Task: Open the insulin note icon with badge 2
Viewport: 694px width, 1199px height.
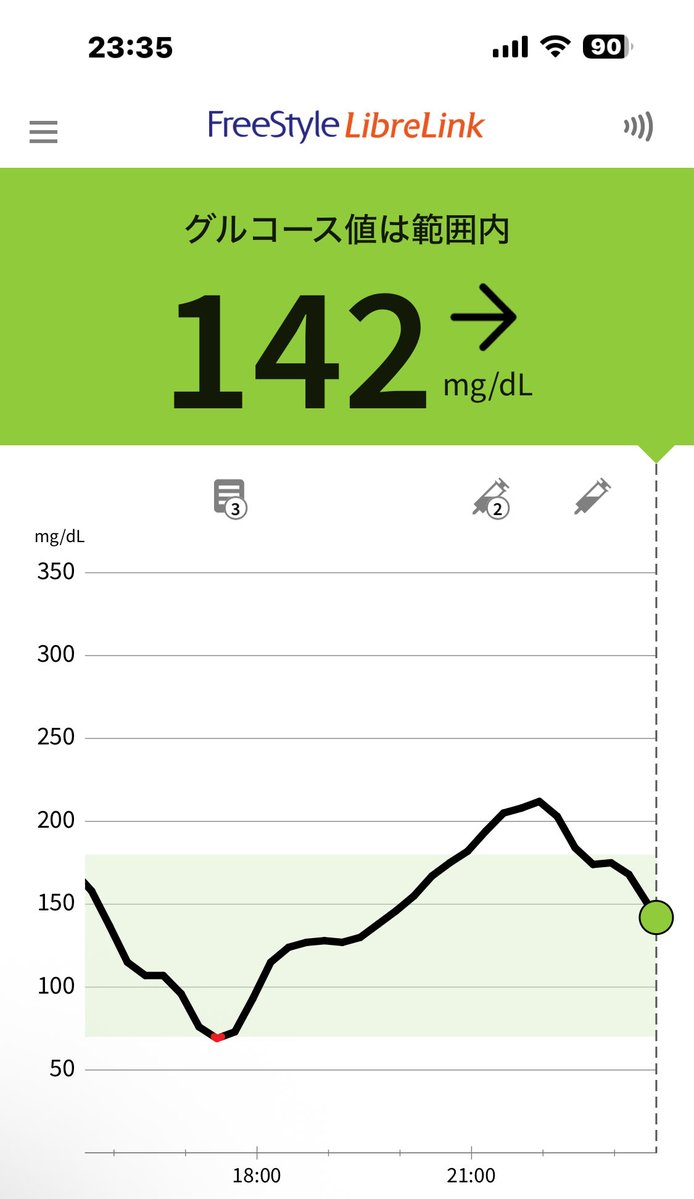Action: [491, 497]
